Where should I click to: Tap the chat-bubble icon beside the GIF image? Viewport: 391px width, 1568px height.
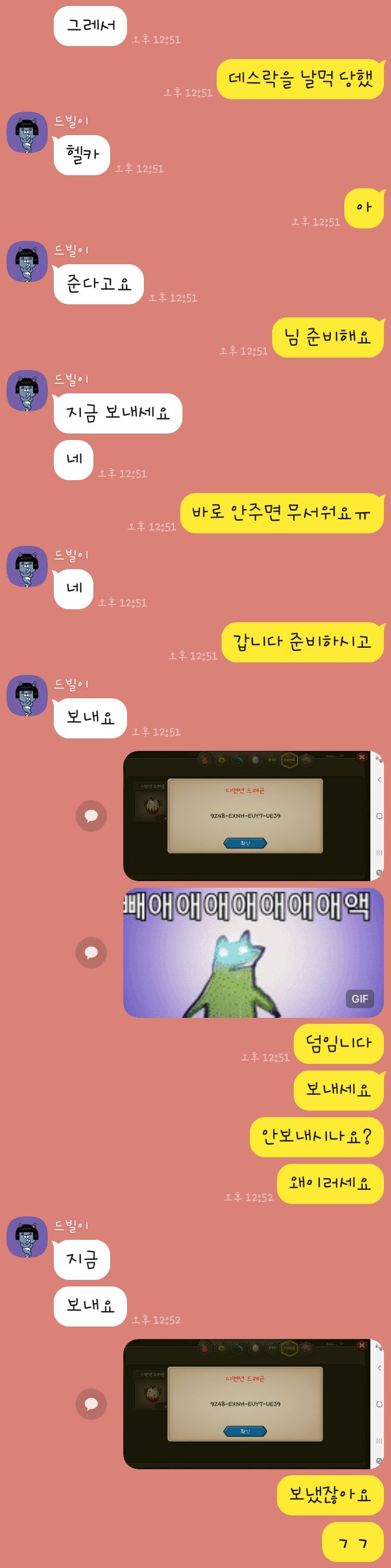[x=91, y=953]
